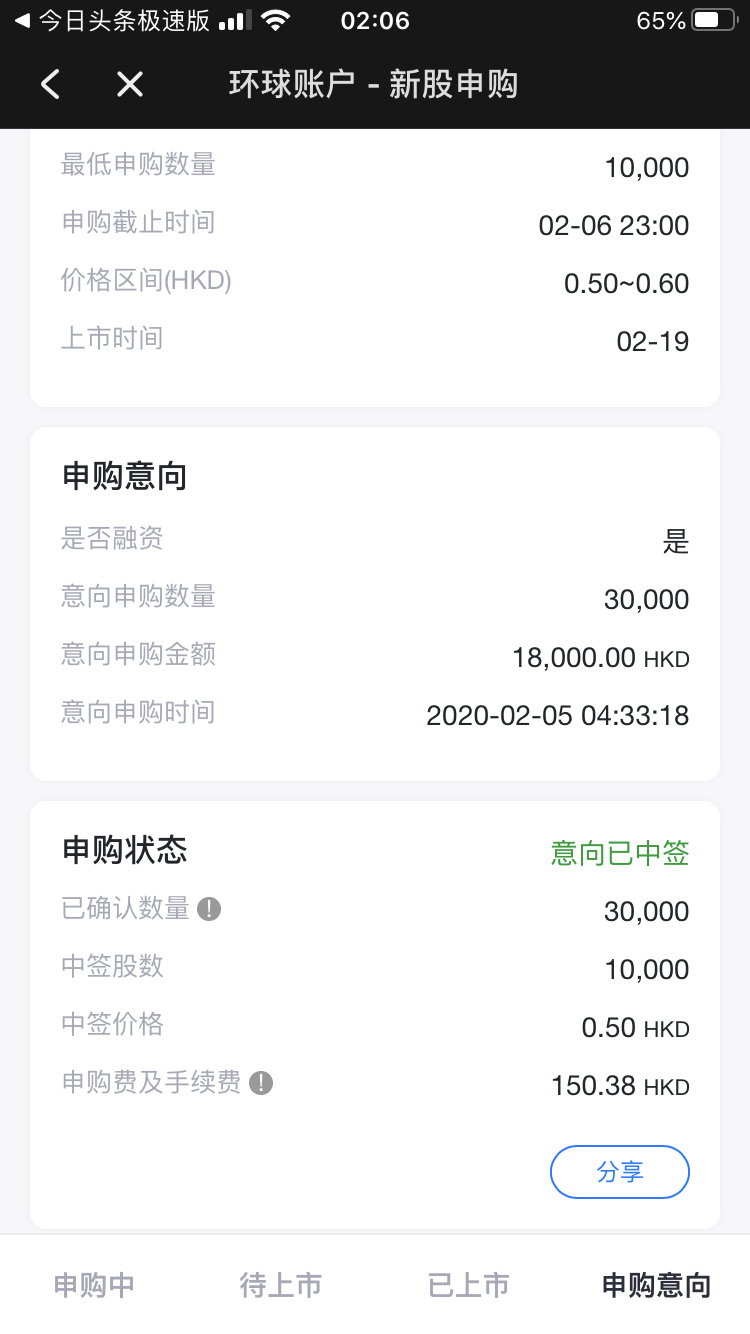Switch to the 待上市 tab

pos(281,1285)
